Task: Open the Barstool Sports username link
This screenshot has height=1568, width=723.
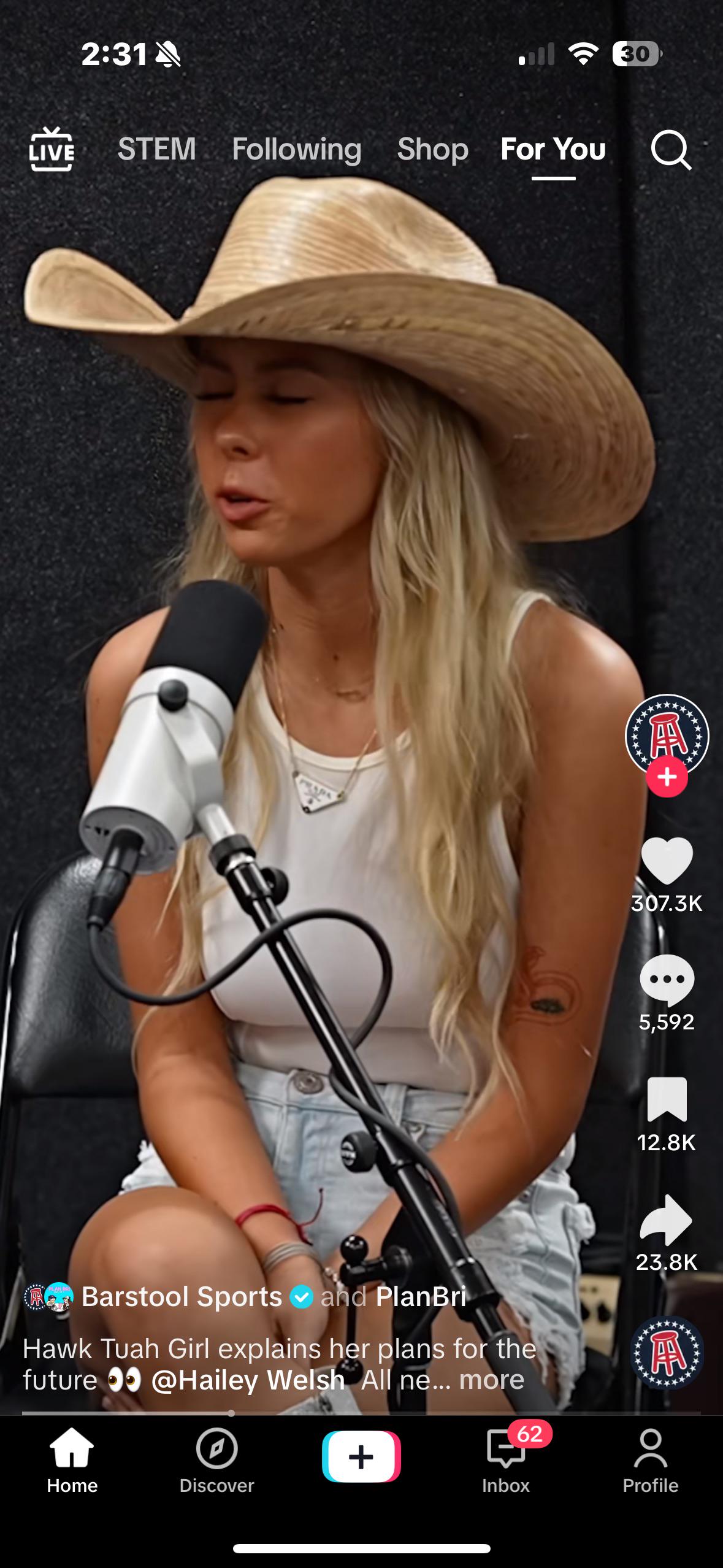Action: 182,1296
